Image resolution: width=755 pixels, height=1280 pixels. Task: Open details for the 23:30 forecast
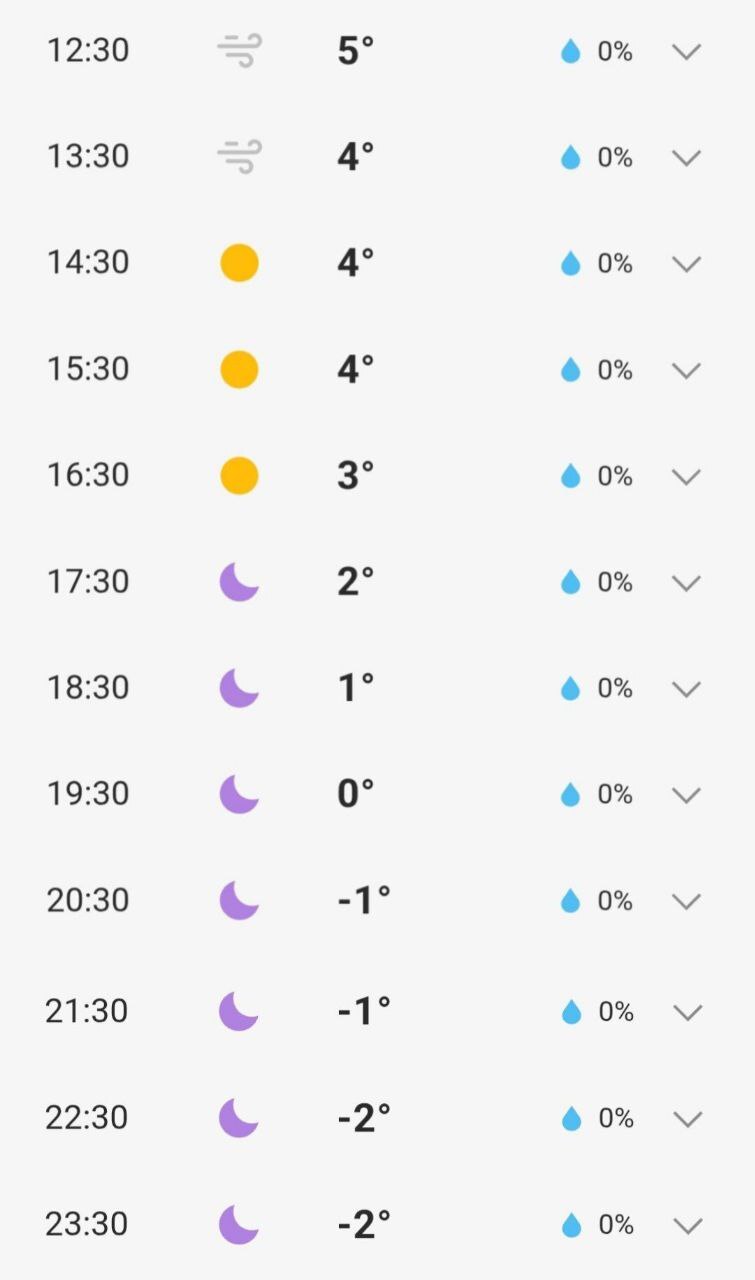click(687, 1225)
